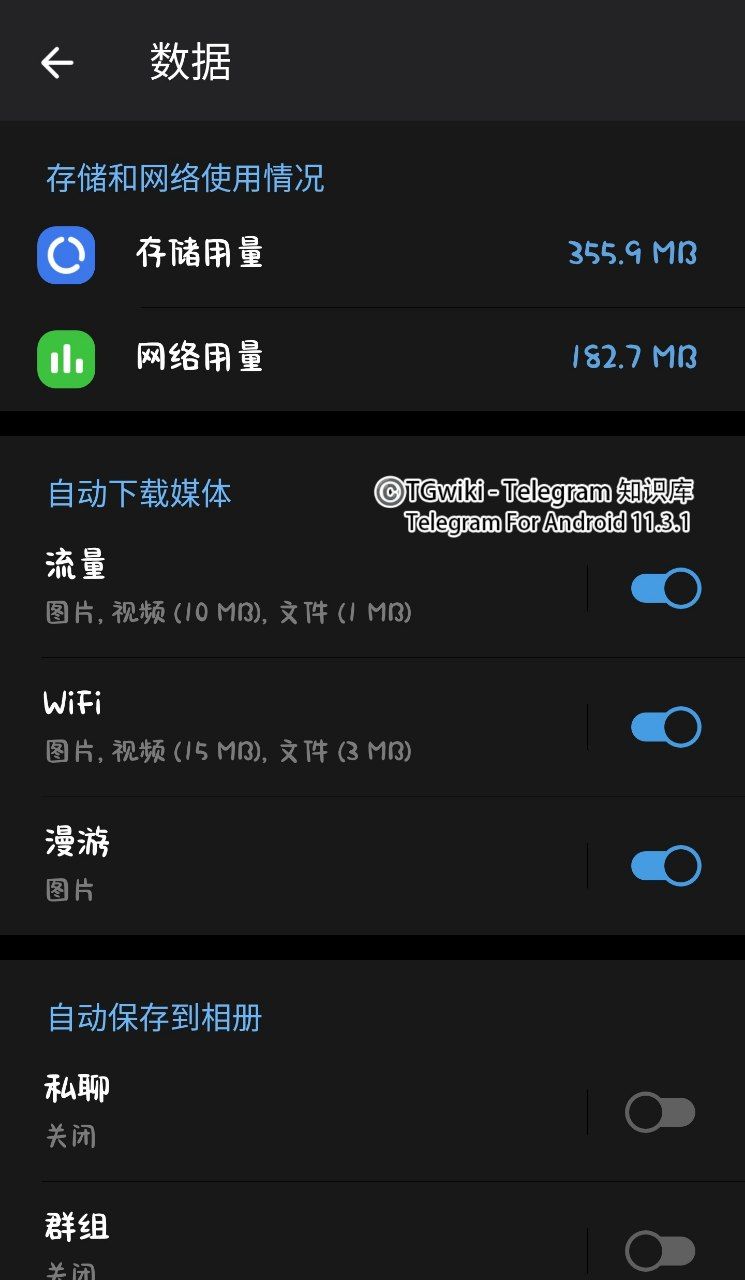This screenshot has height=1280, width=745.
Task: Tap the 图片, 视频 (15 MB) WiFi subtitle
Action: pos(227,751)
